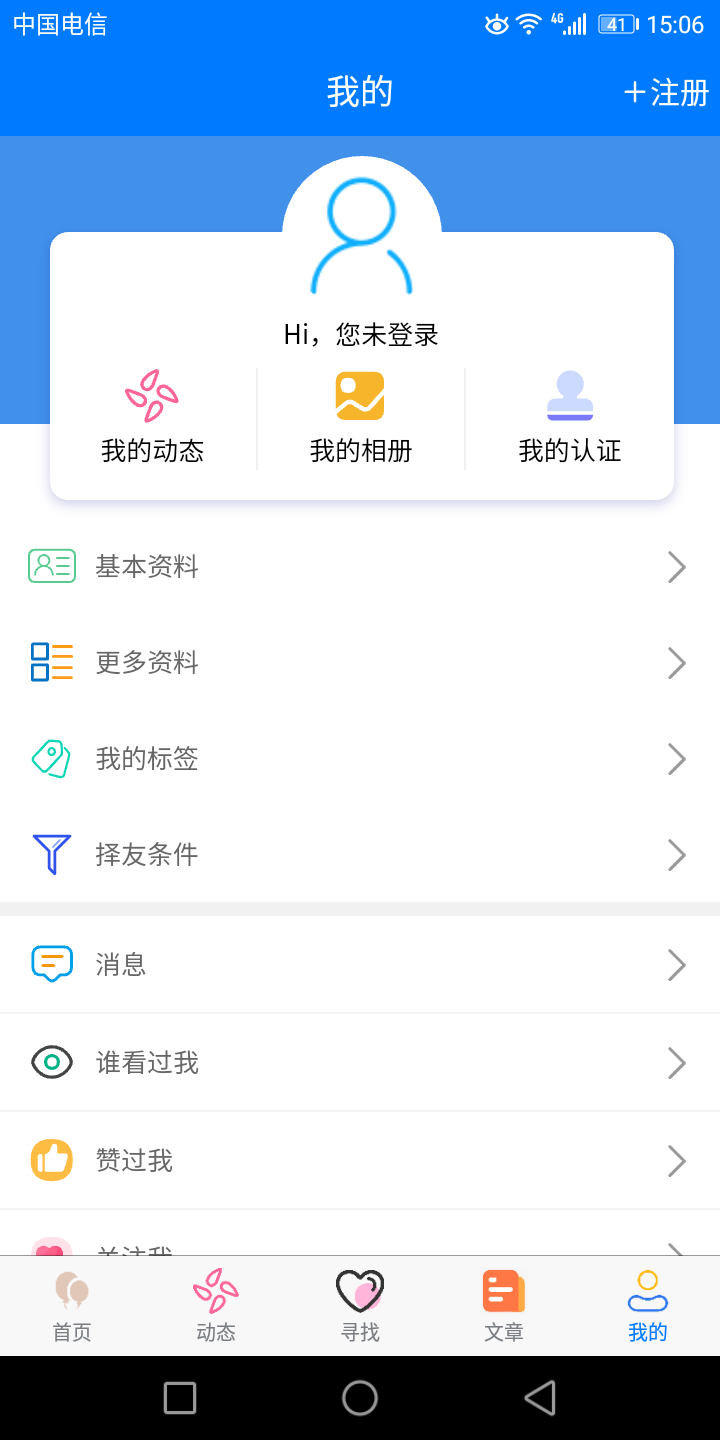Viewport: 720px width, 1440px height.
Task: Expand the 择友条件 row chevron
Action: (x=677, y=855)
